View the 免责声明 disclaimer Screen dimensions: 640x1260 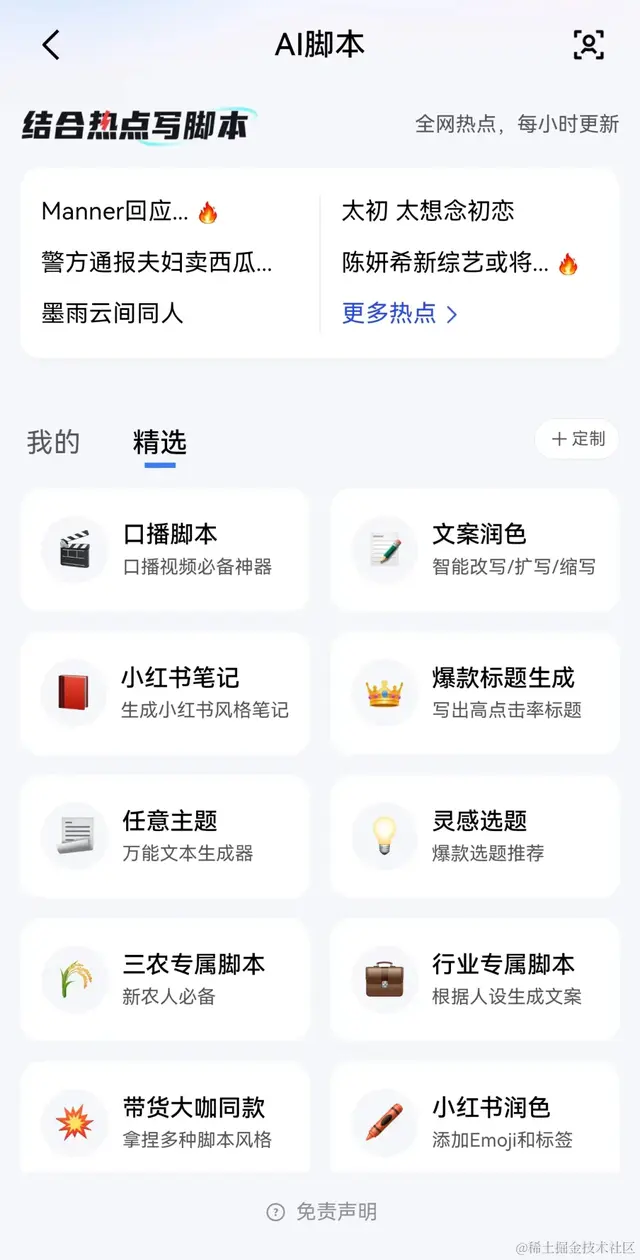(322, 1212)
